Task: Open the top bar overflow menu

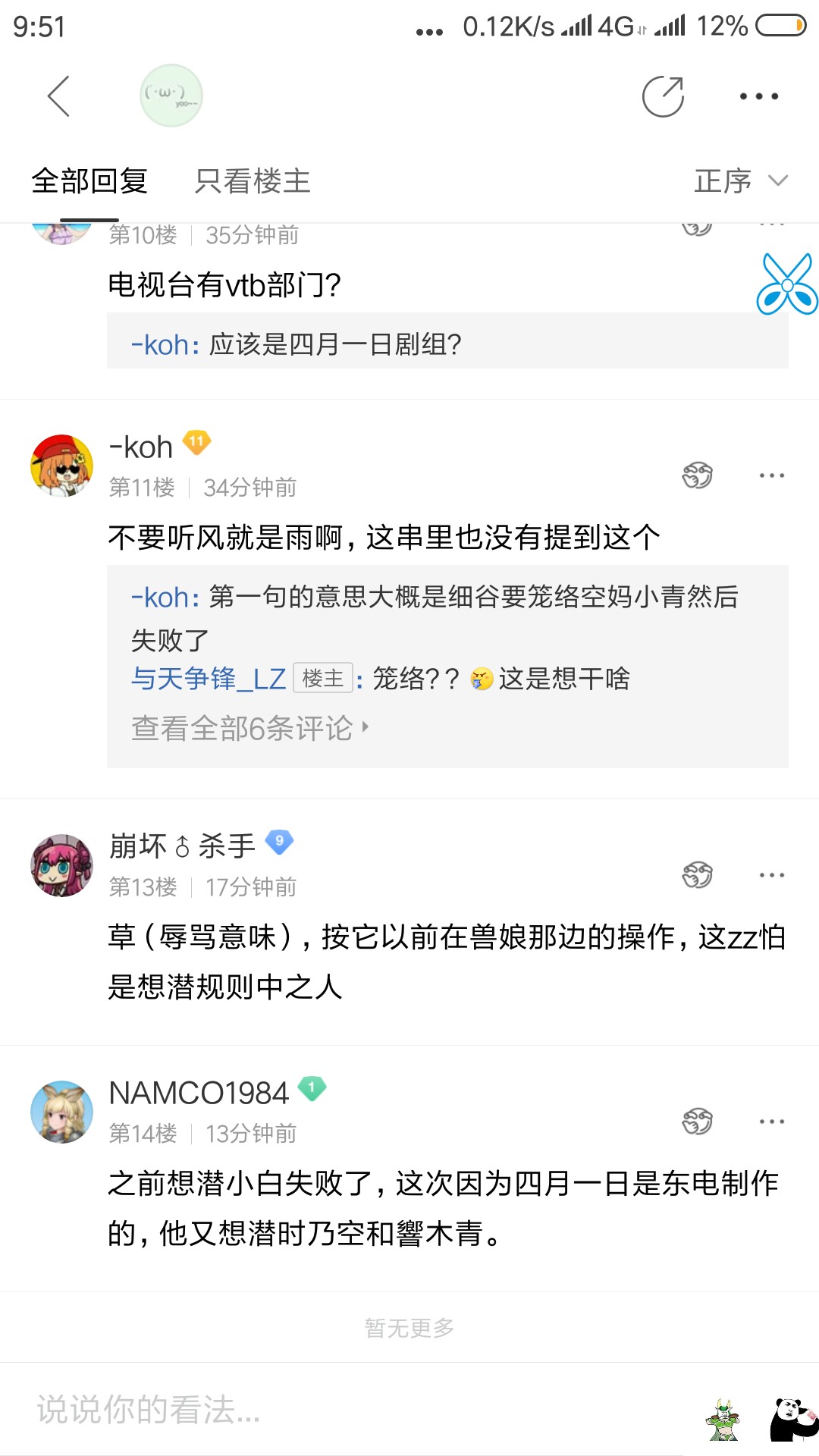Action: click(x=758, y=96)
